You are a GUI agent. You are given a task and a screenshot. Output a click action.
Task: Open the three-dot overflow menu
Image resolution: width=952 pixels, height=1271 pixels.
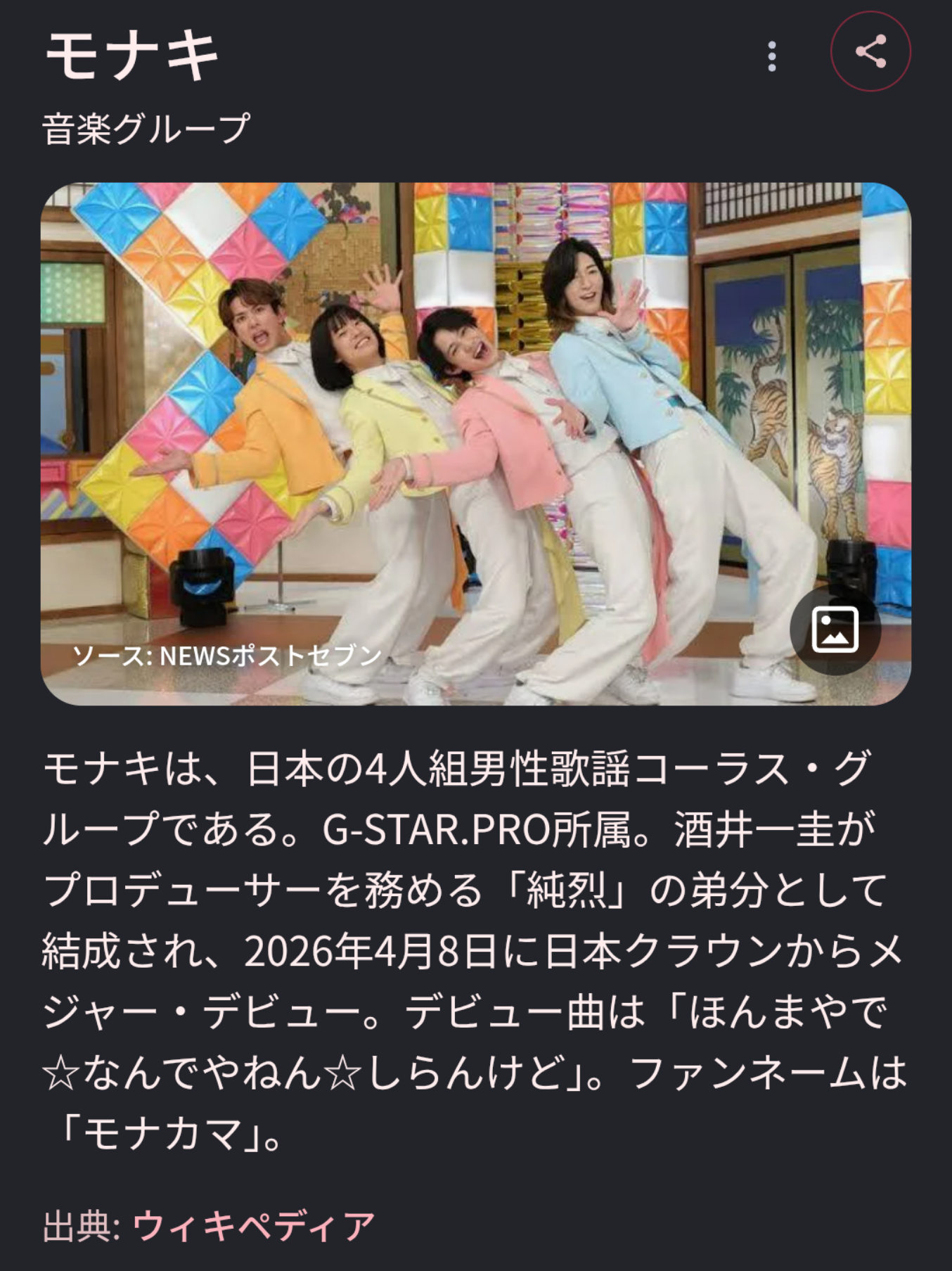[772, 56]
